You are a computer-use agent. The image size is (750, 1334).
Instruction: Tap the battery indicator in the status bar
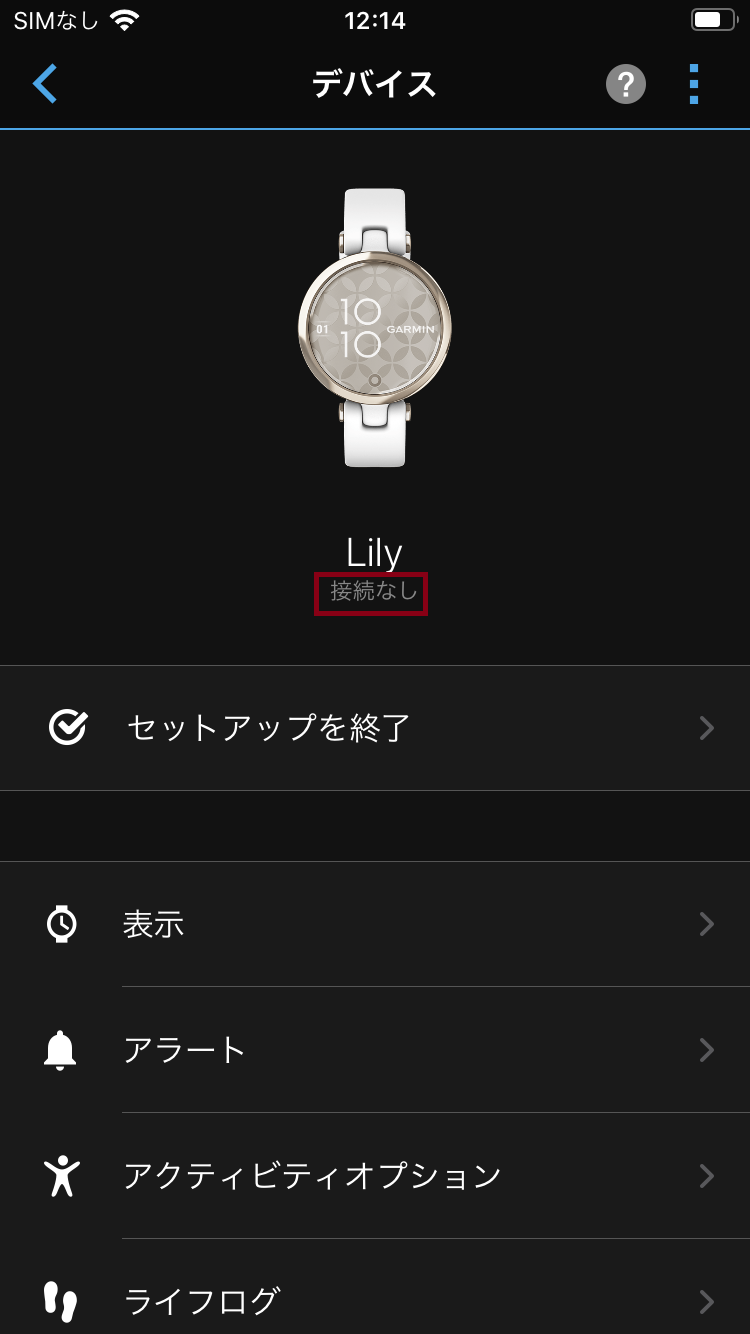click(714, 18)
